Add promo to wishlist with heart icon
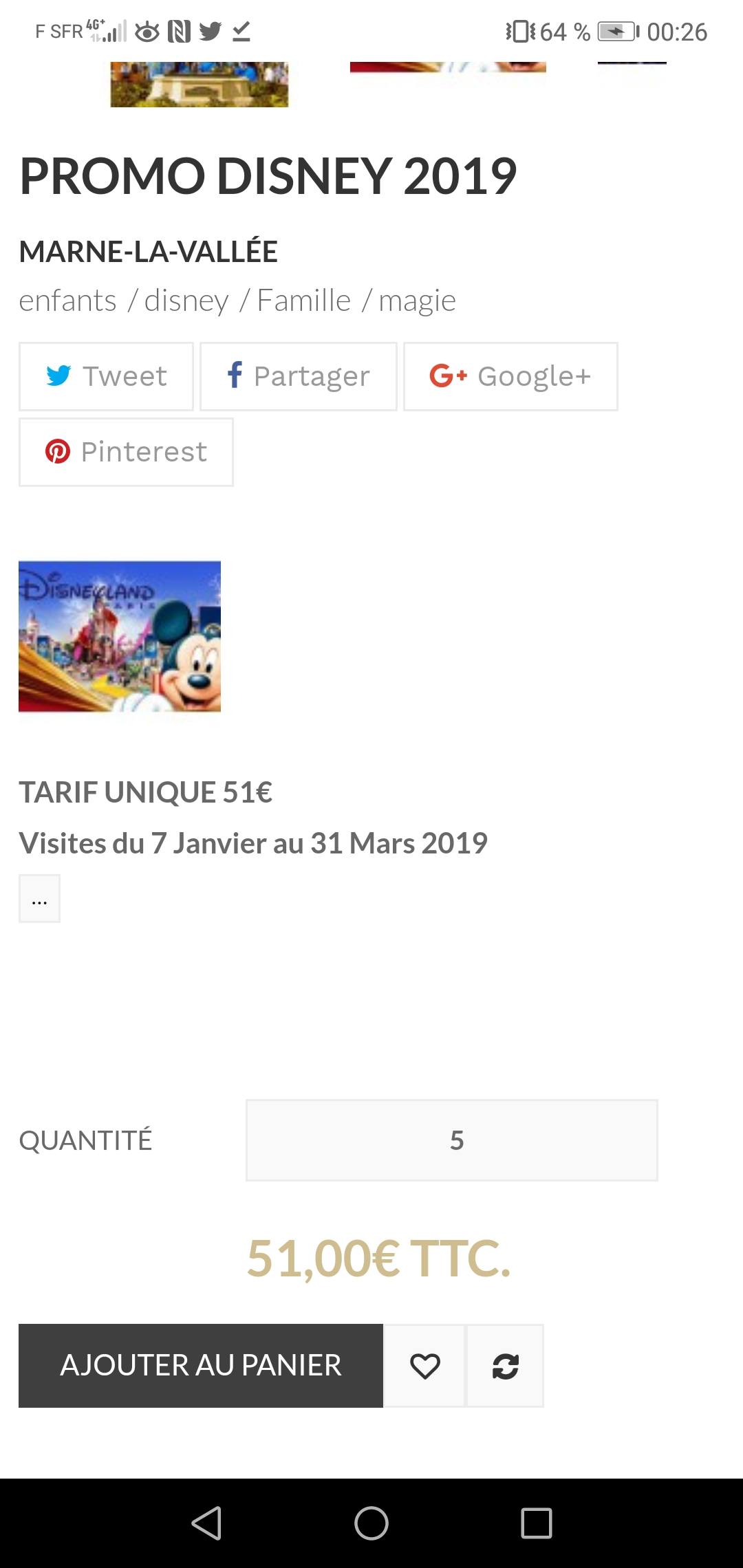Screen dimensions: 743x1568 tap(424, 1366)
